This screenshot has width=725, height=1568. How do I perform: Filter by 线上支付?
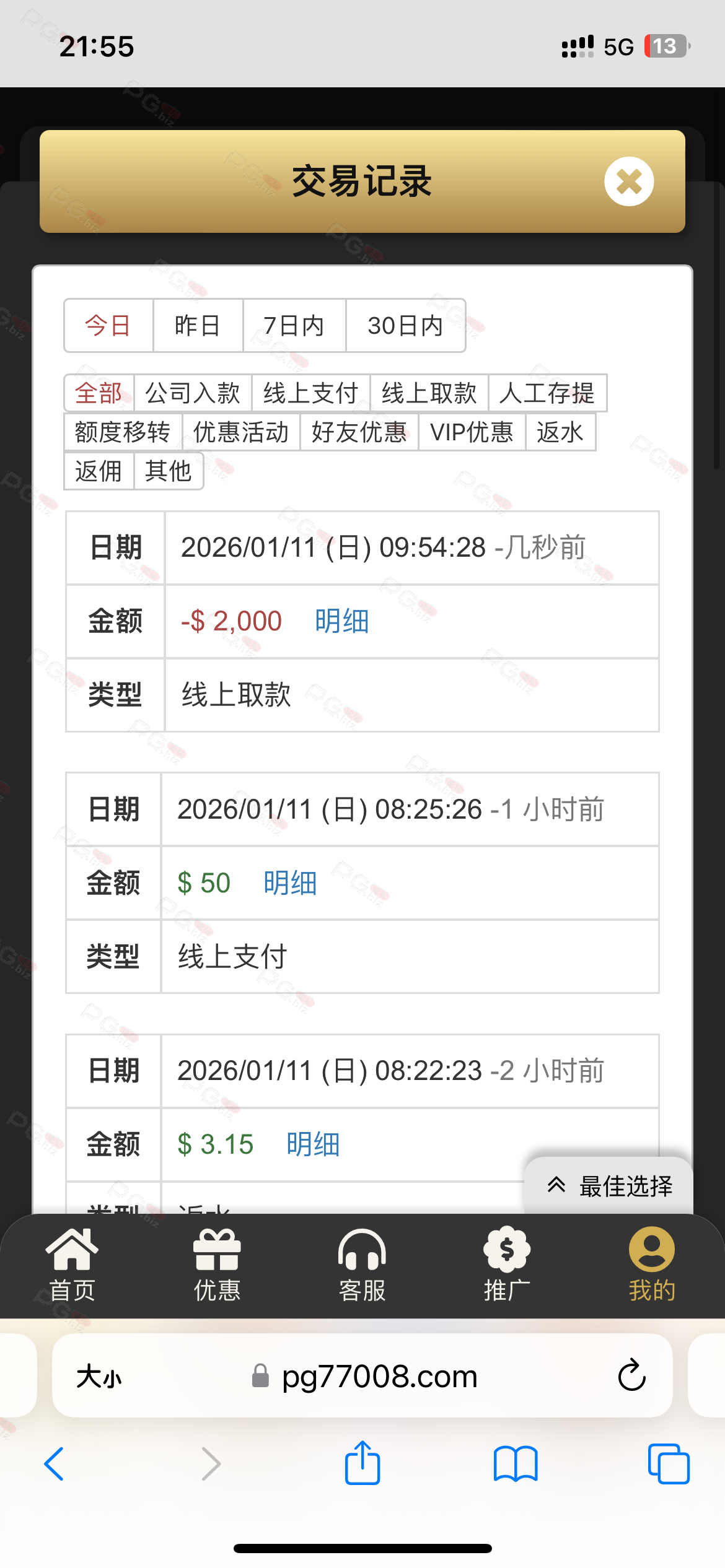tap(311, 393)
